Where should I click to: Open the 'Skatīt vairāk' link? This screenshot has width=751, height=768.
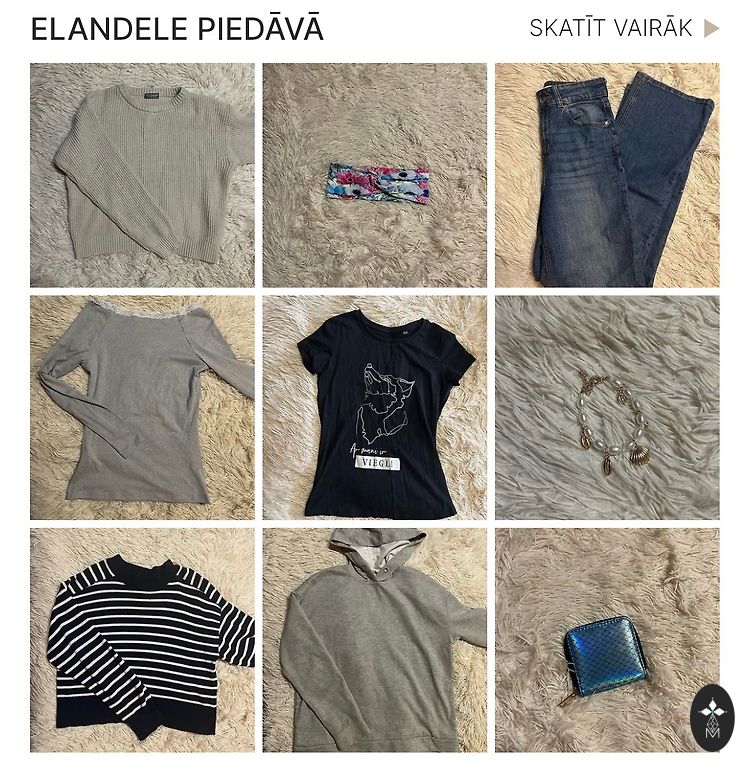click(623, 28)
